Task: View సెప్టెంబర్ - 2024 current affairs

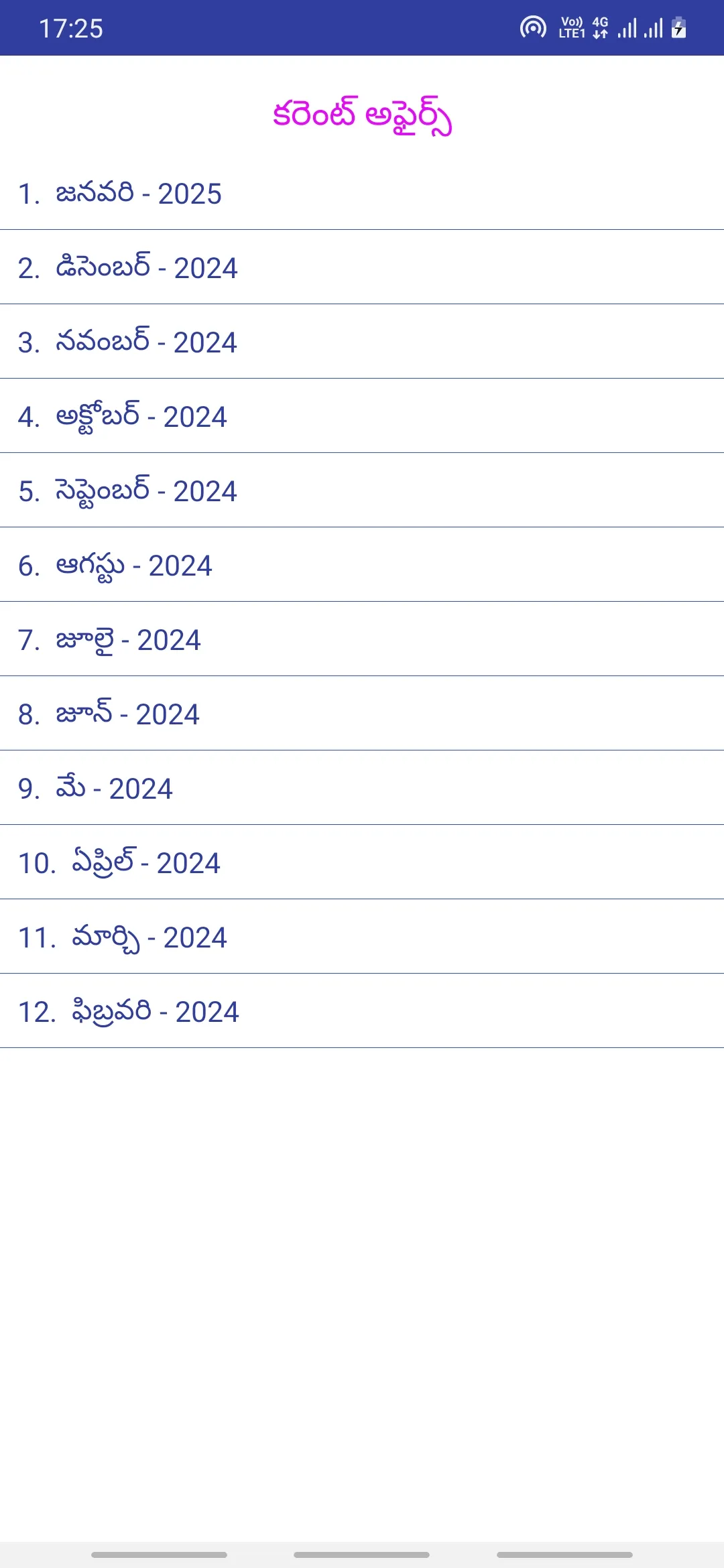Action: [362, 491]
